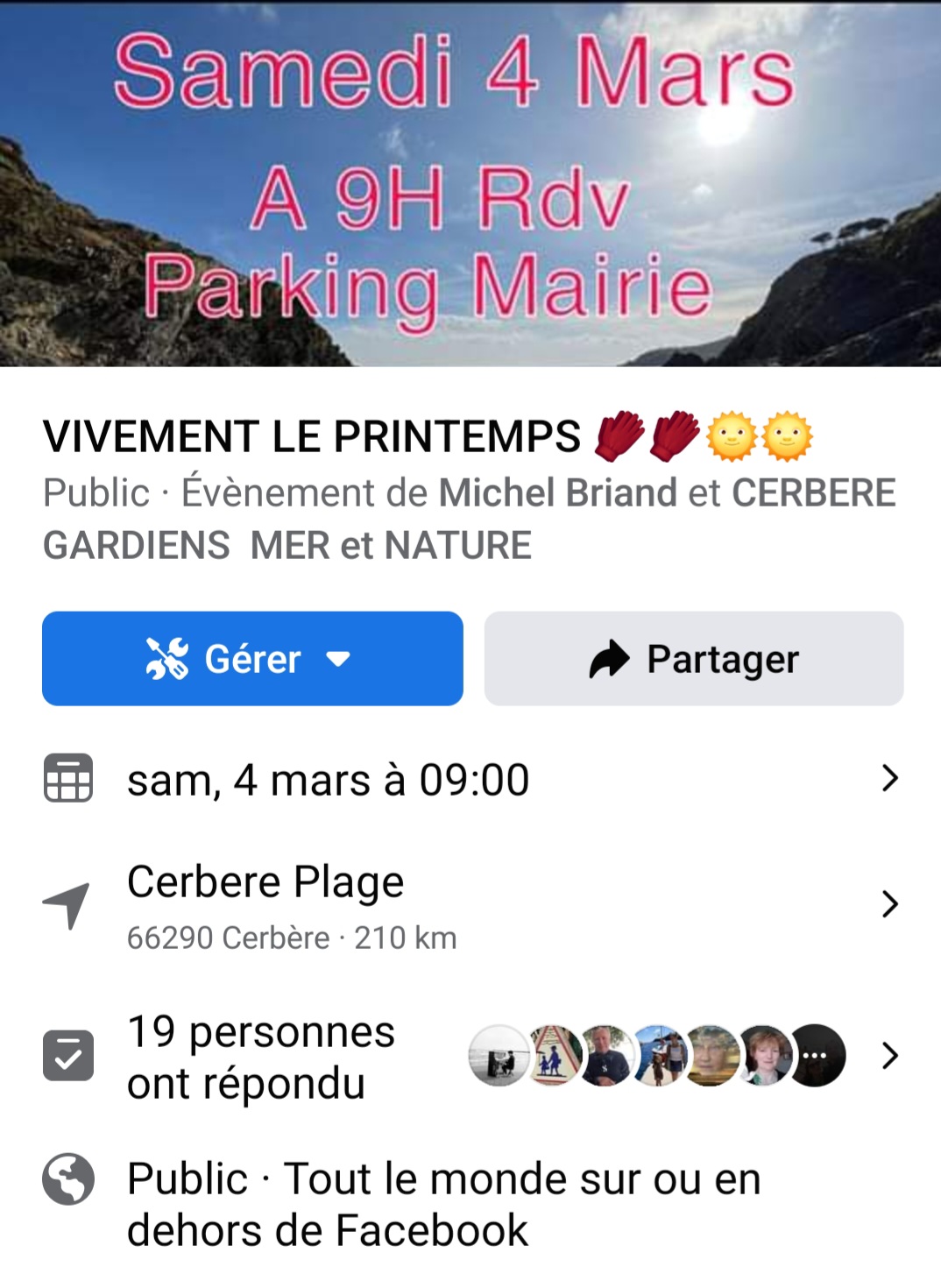
Task: Open the event cover photo
Action: [470, 184]
